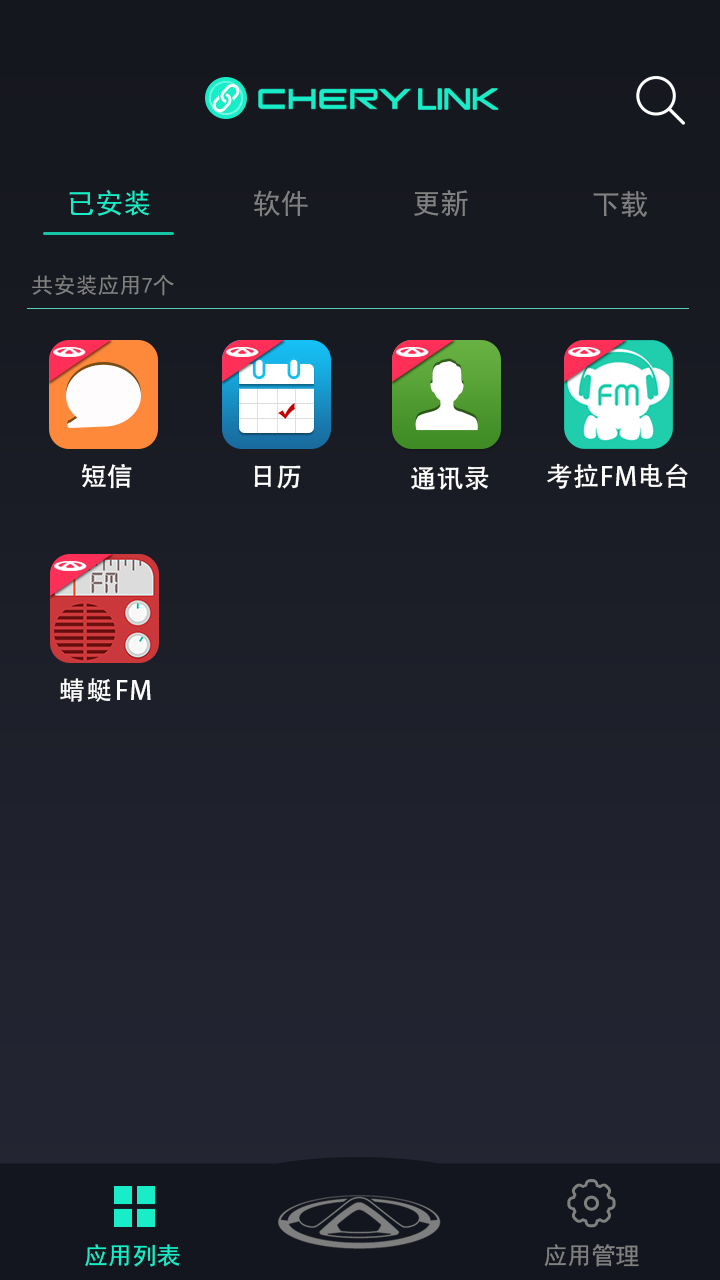Open the 通讯录 contacts app
The width and height of the screenshot is (720, 1280).
[x=446, y=394]
